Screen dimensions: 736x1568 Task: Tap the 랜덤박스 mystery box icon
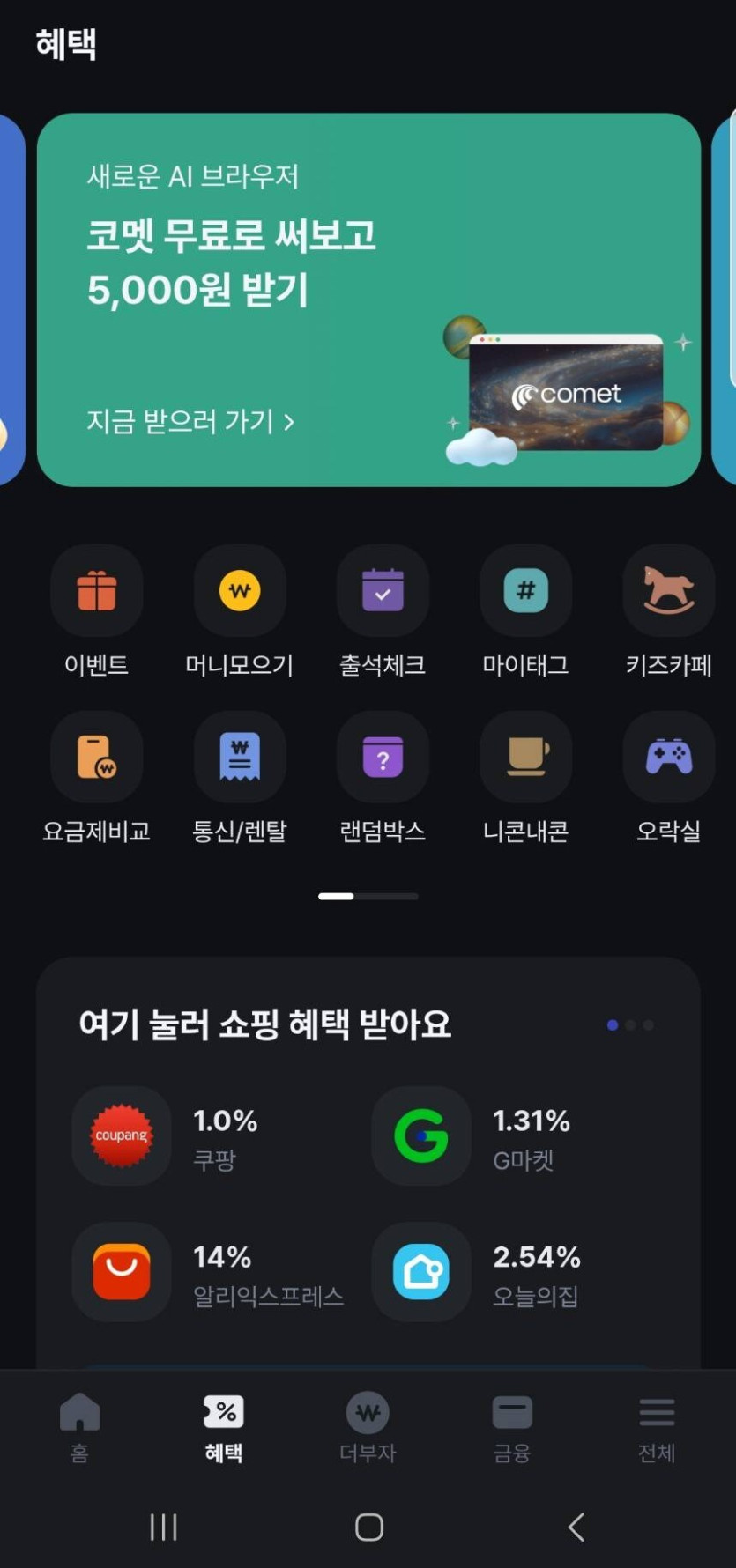coord(383,757)
